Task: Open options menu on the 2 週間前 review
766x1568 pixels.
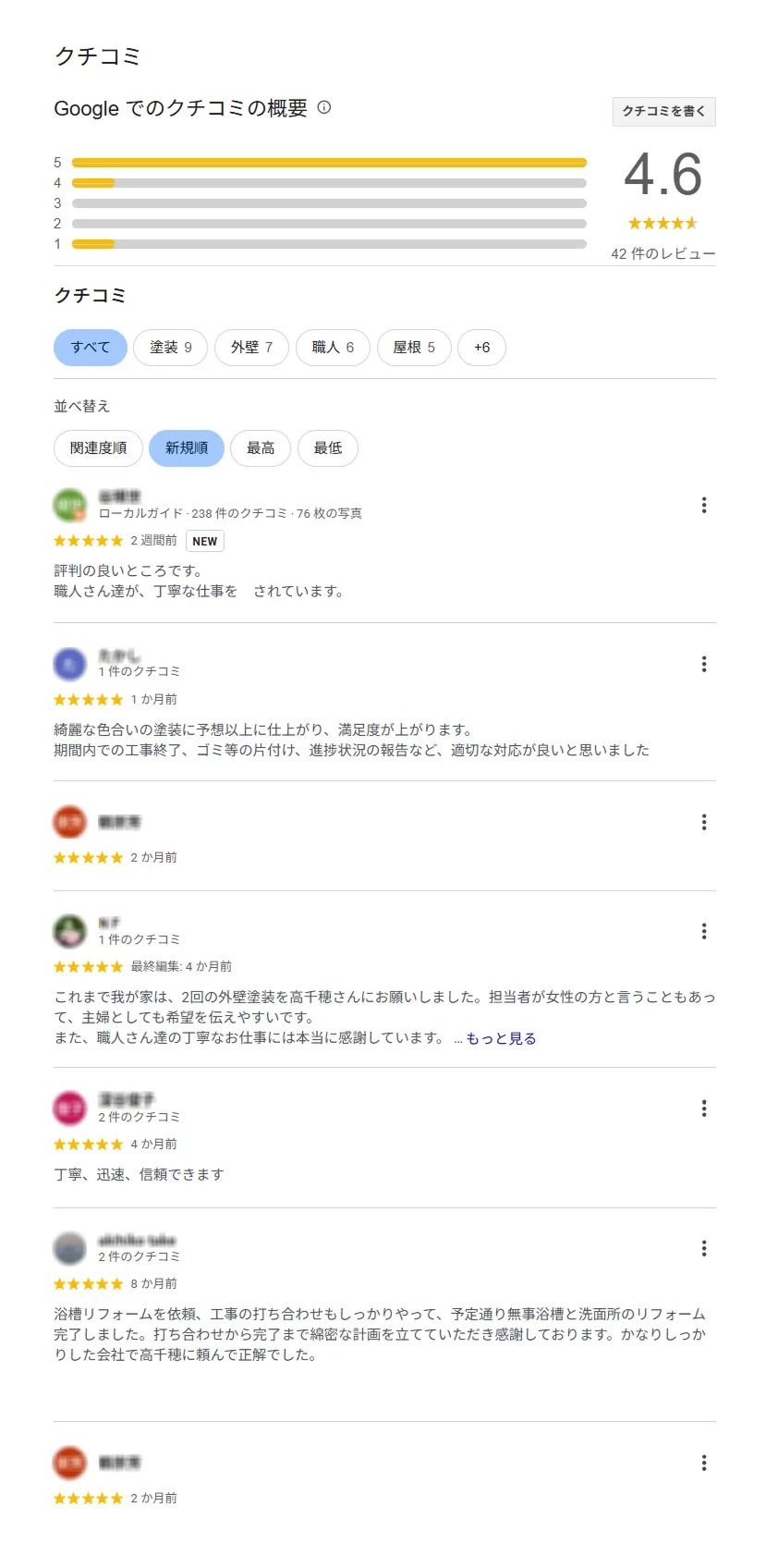Action: pyautogui.click(x=704, y=505)
